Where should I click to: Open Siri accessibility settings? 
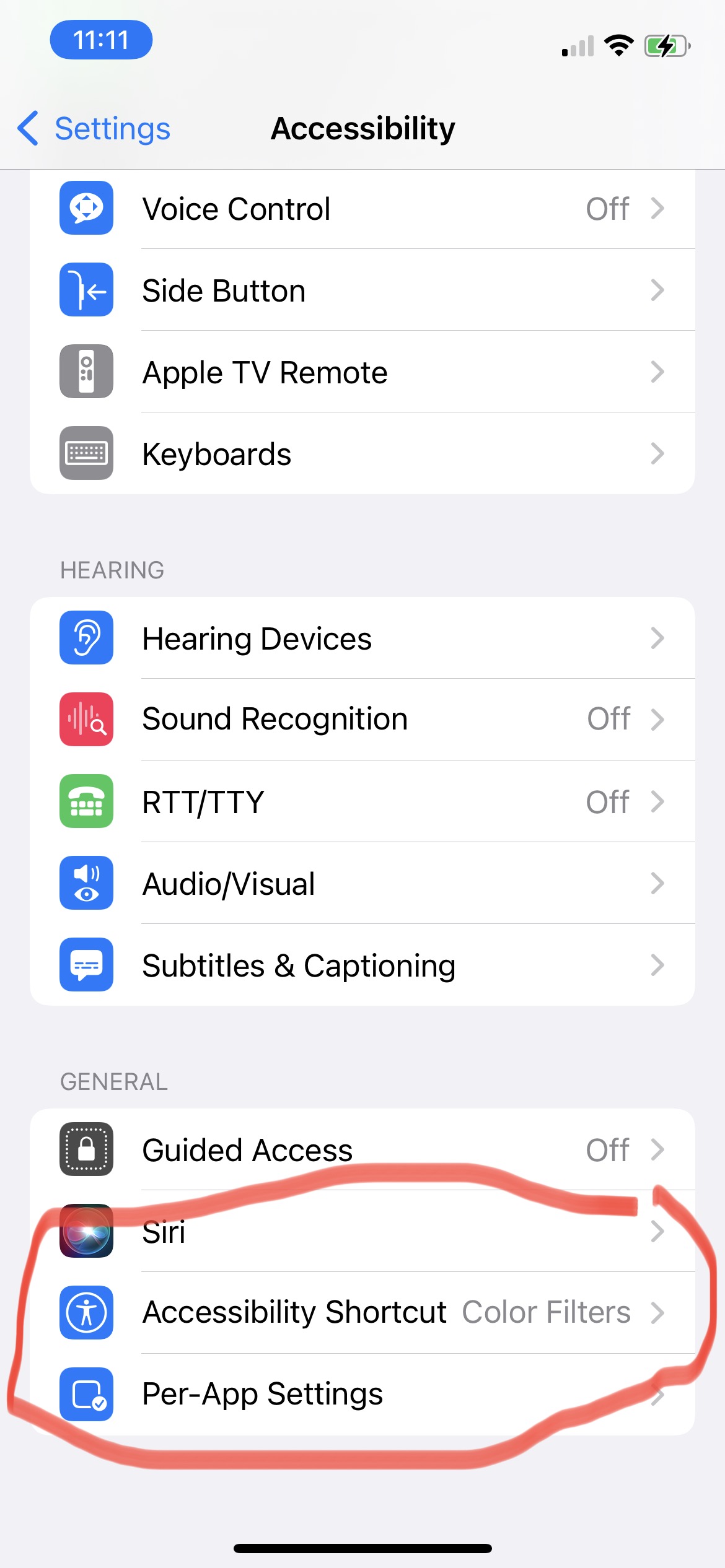[x=362, y=1232]
